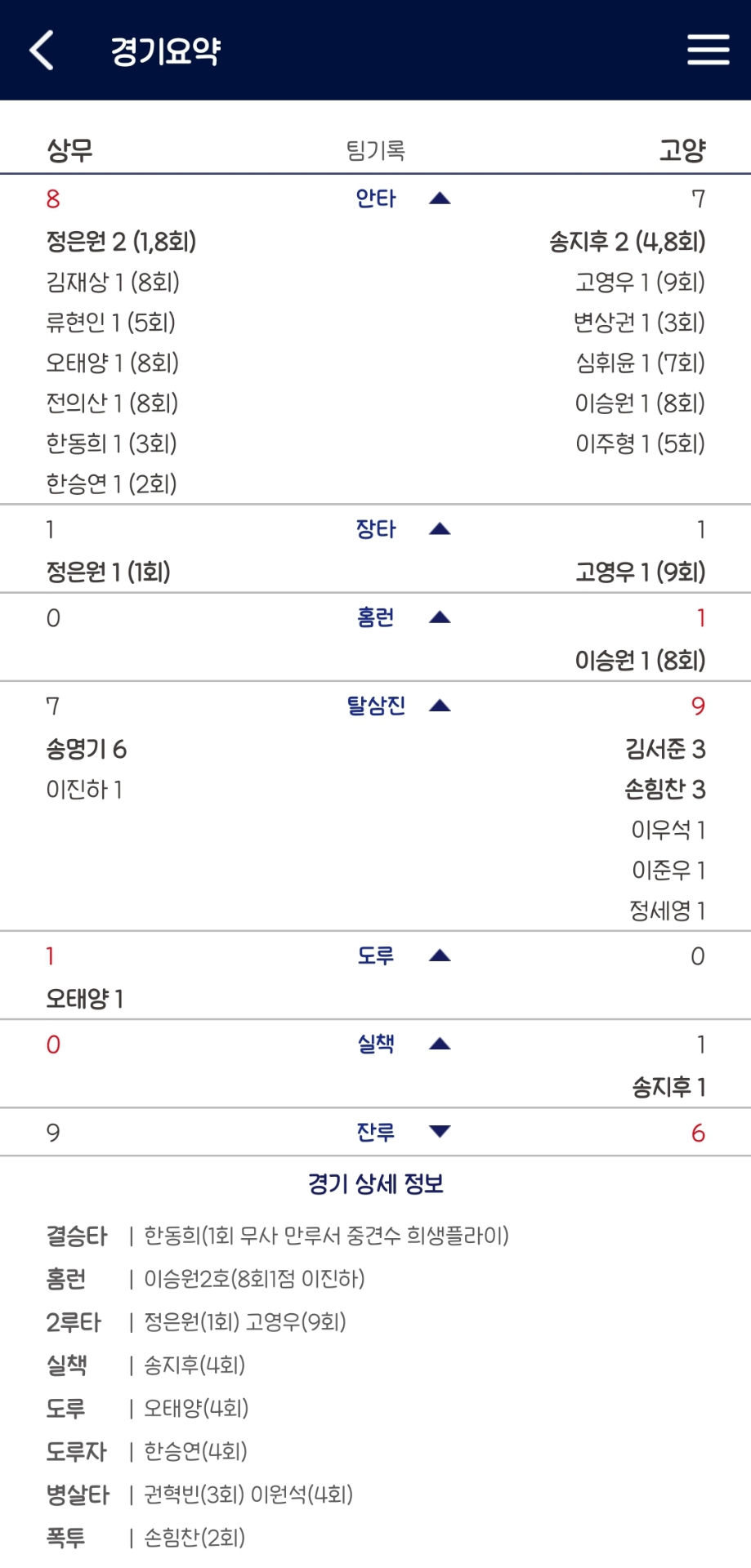Collapse the 실책 section

(x=440, y=1044)
